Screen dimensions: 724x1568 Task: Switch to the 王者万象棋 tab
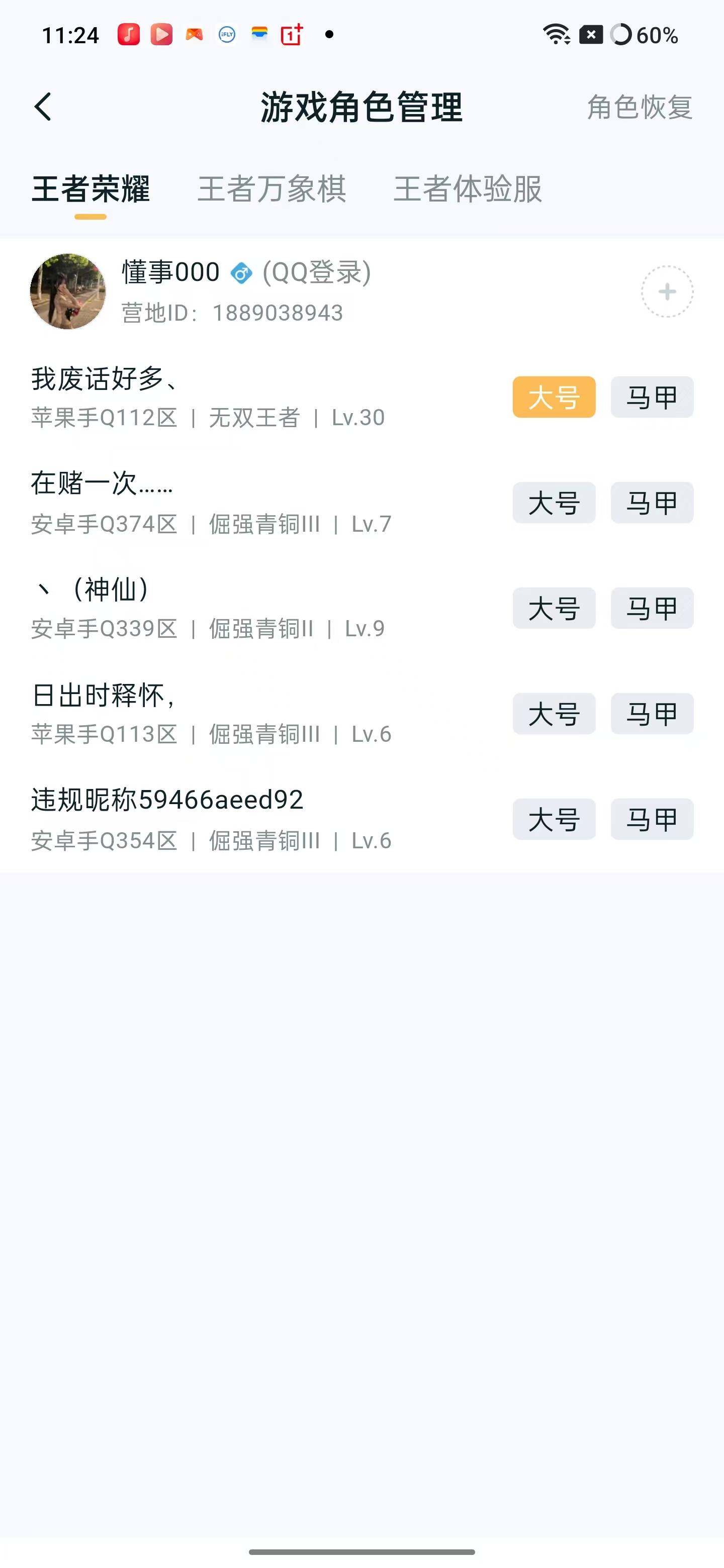tap(272, 190)
